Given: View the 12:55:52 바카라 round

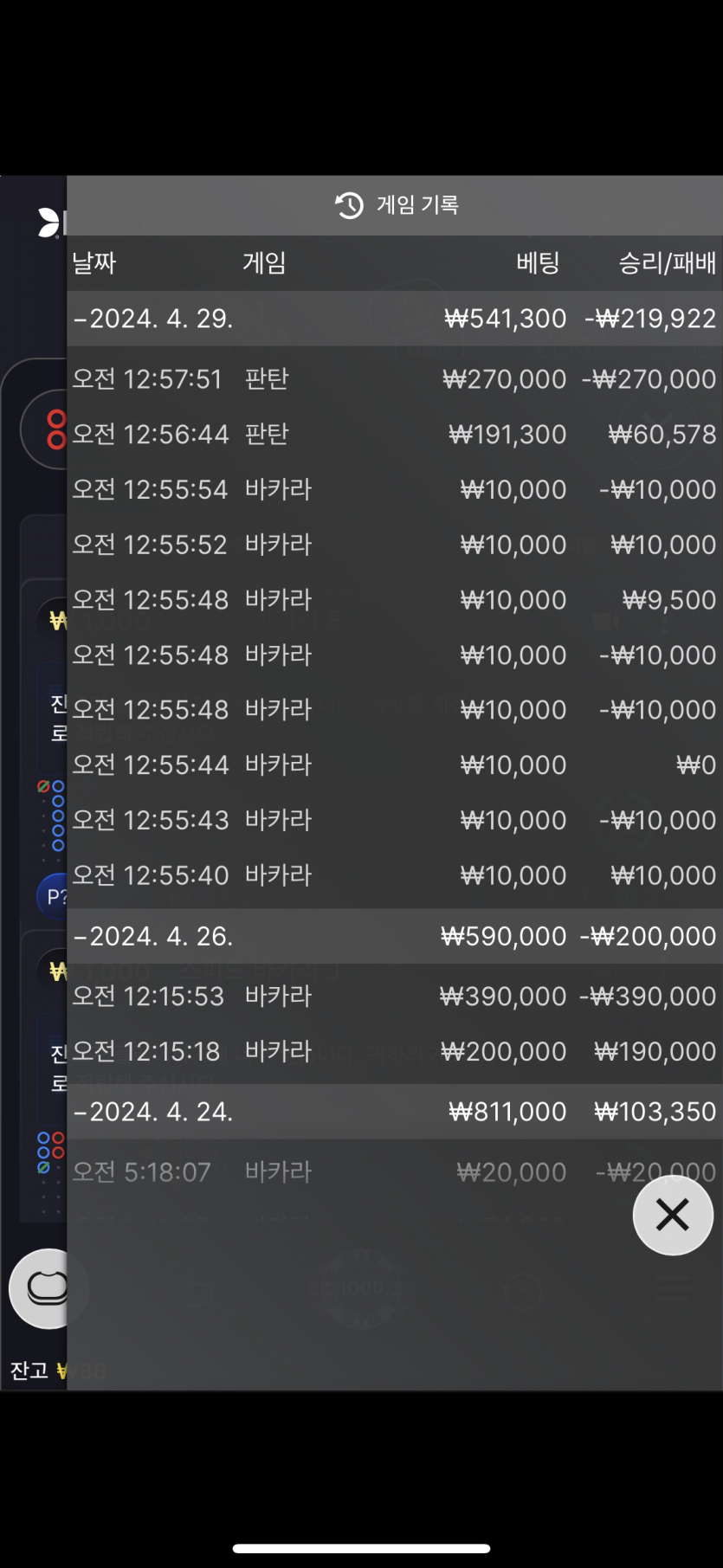Looking at the screenshot, I should [x=394, y=545].
